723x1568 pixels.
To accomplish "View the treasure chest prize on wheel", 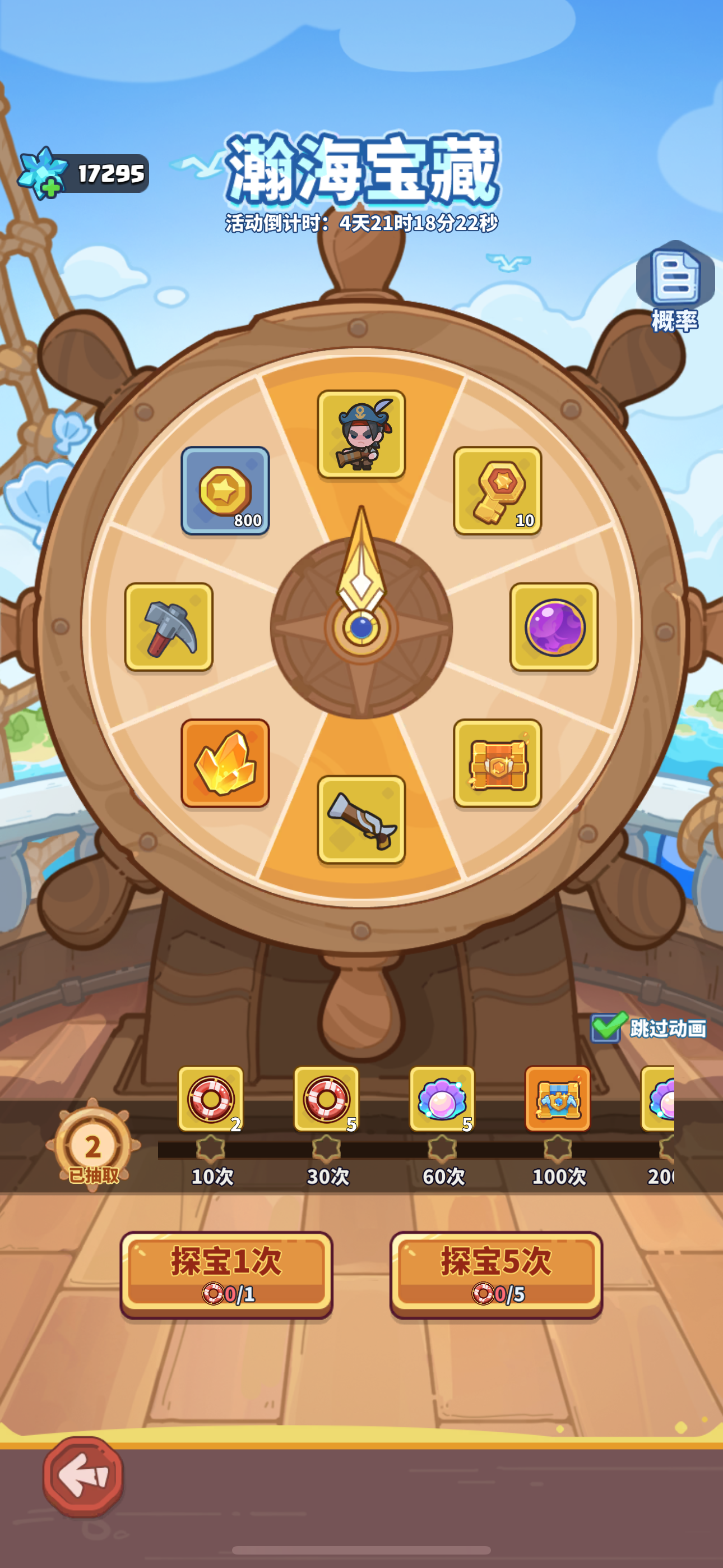I will [497, 763].
